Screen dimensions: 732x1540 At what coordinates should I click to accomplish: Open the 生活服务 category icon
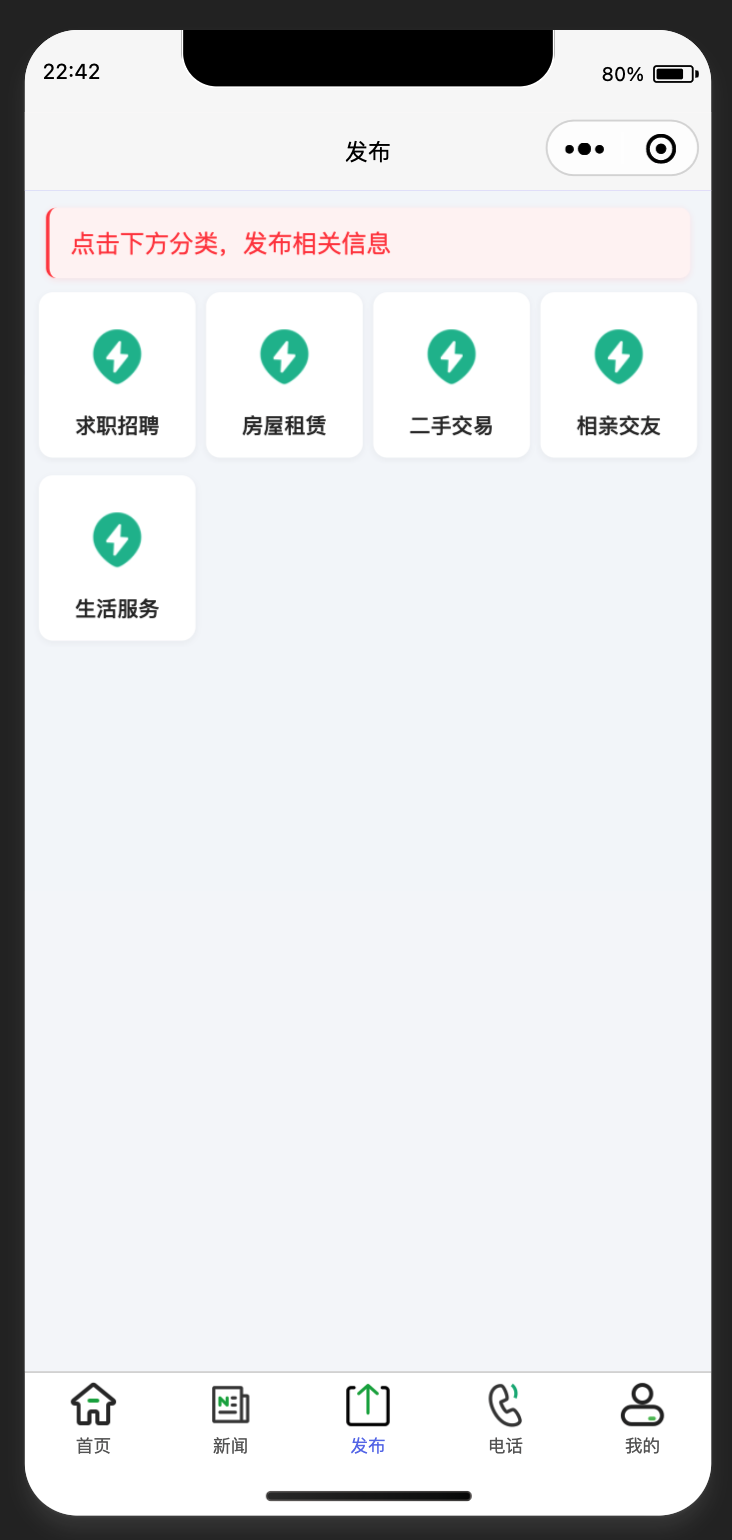point(117,538)
